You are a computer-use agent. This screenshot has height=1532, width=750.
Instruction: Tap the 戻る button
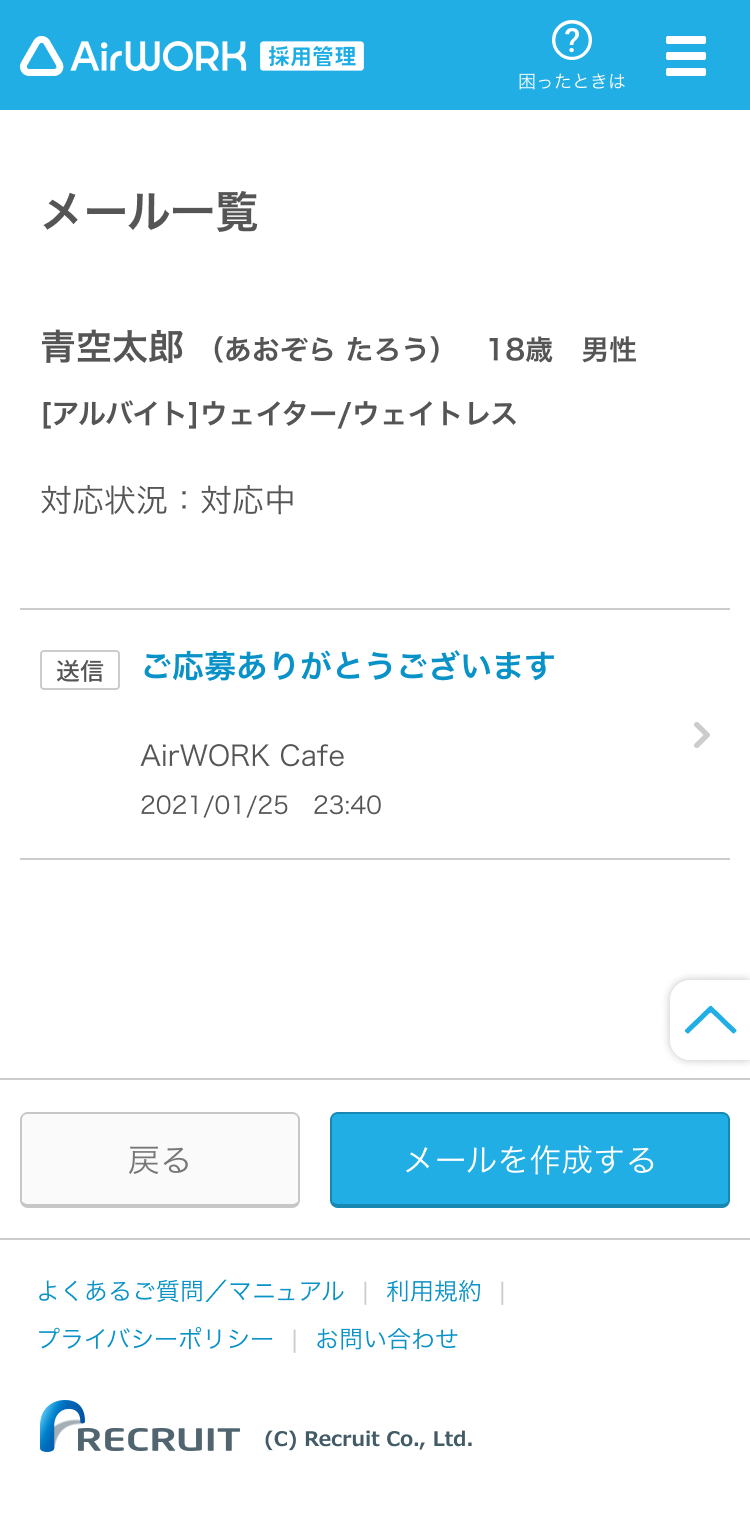(x=160, y=1160)
